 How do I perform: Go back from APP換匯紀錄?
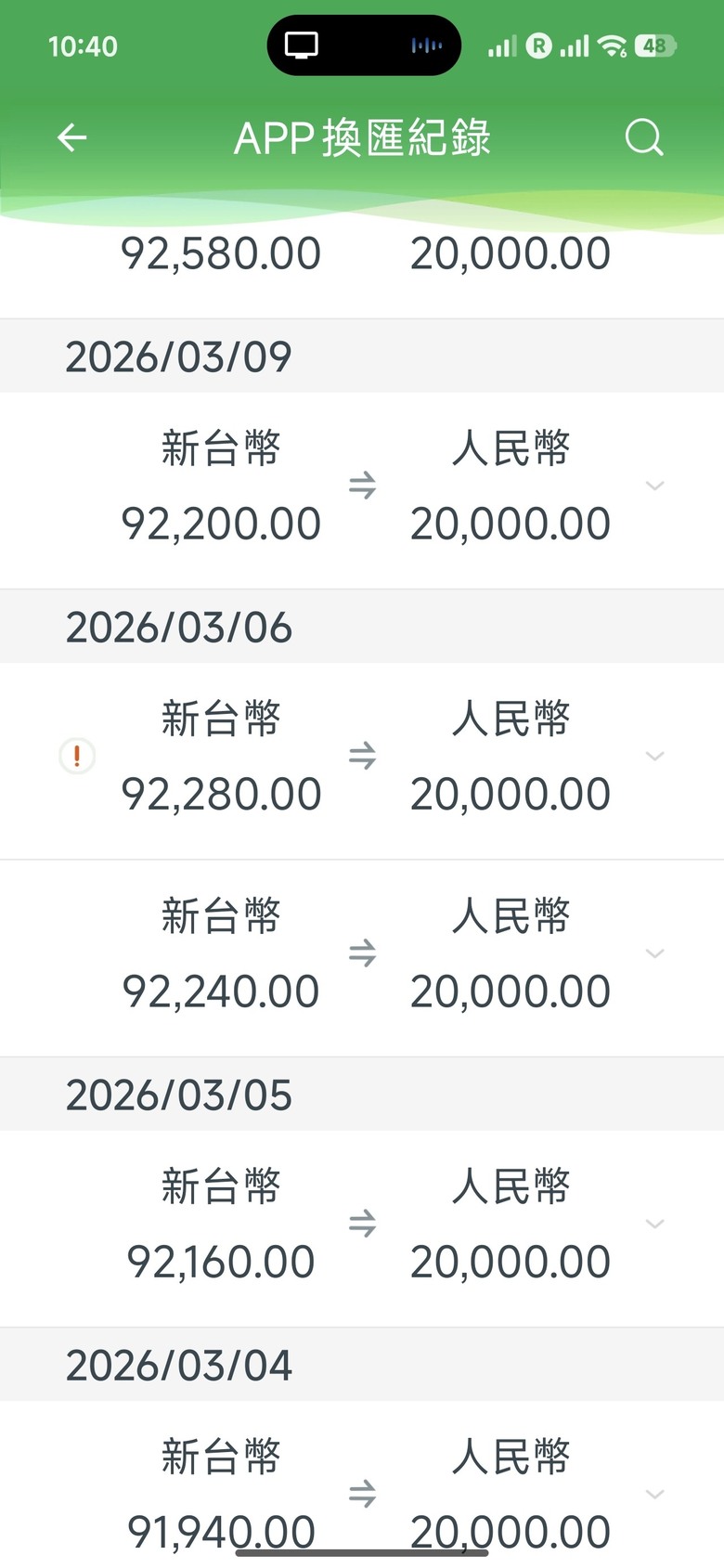[71, 138]
